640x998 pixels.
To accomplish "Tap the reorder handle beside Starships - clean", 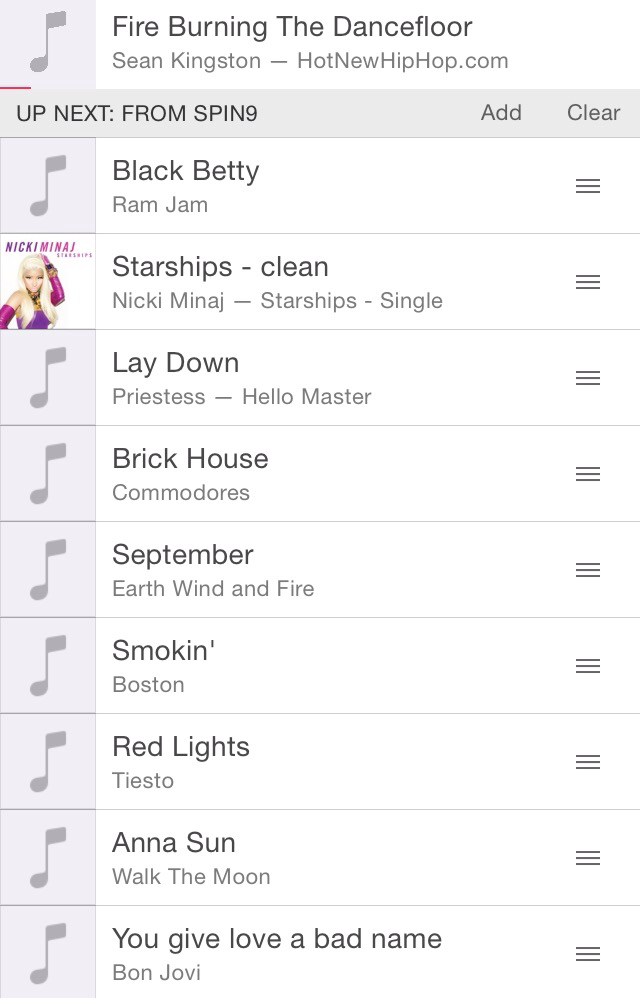I will pyautogui.click(x=588, y=282).
